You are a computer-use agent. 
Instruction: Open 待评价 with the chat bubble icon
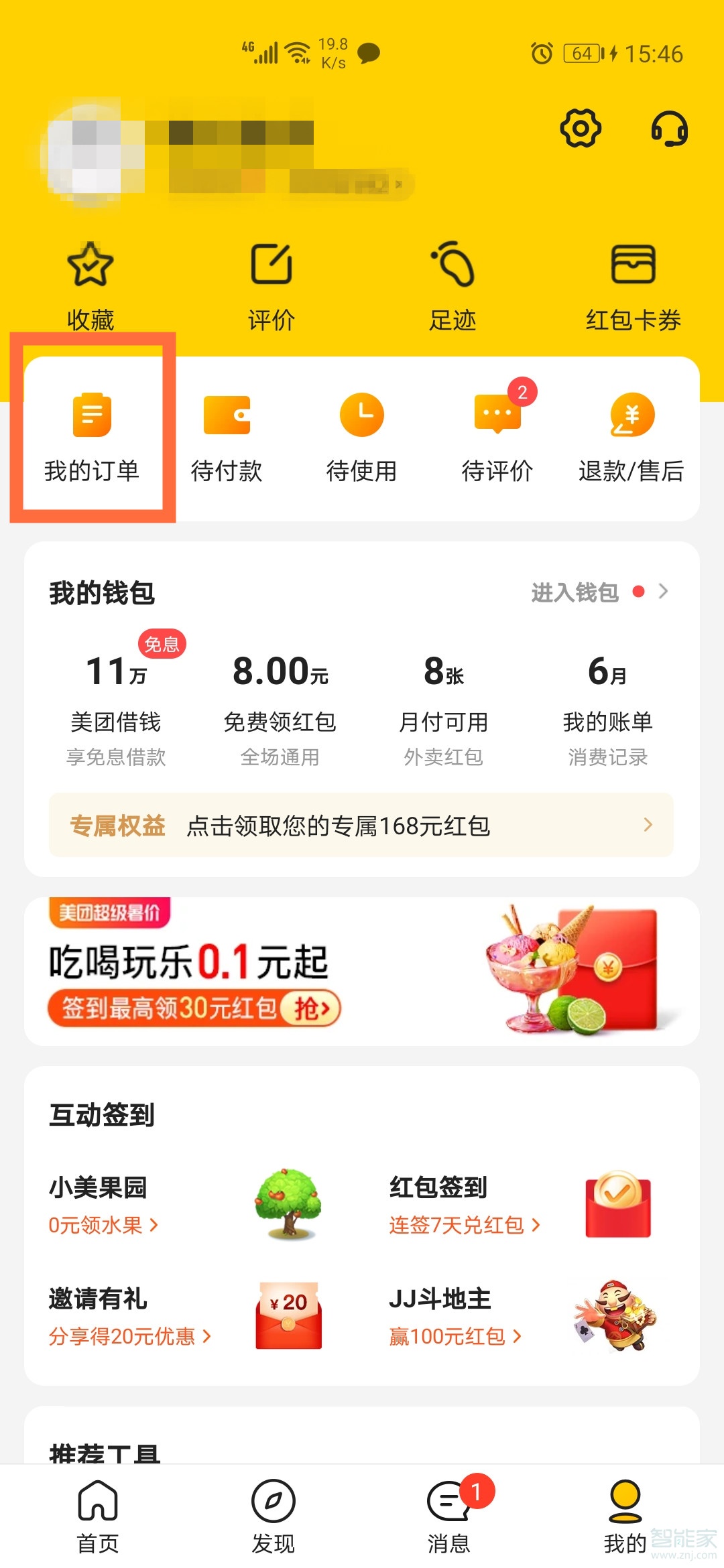pos(496,415)
